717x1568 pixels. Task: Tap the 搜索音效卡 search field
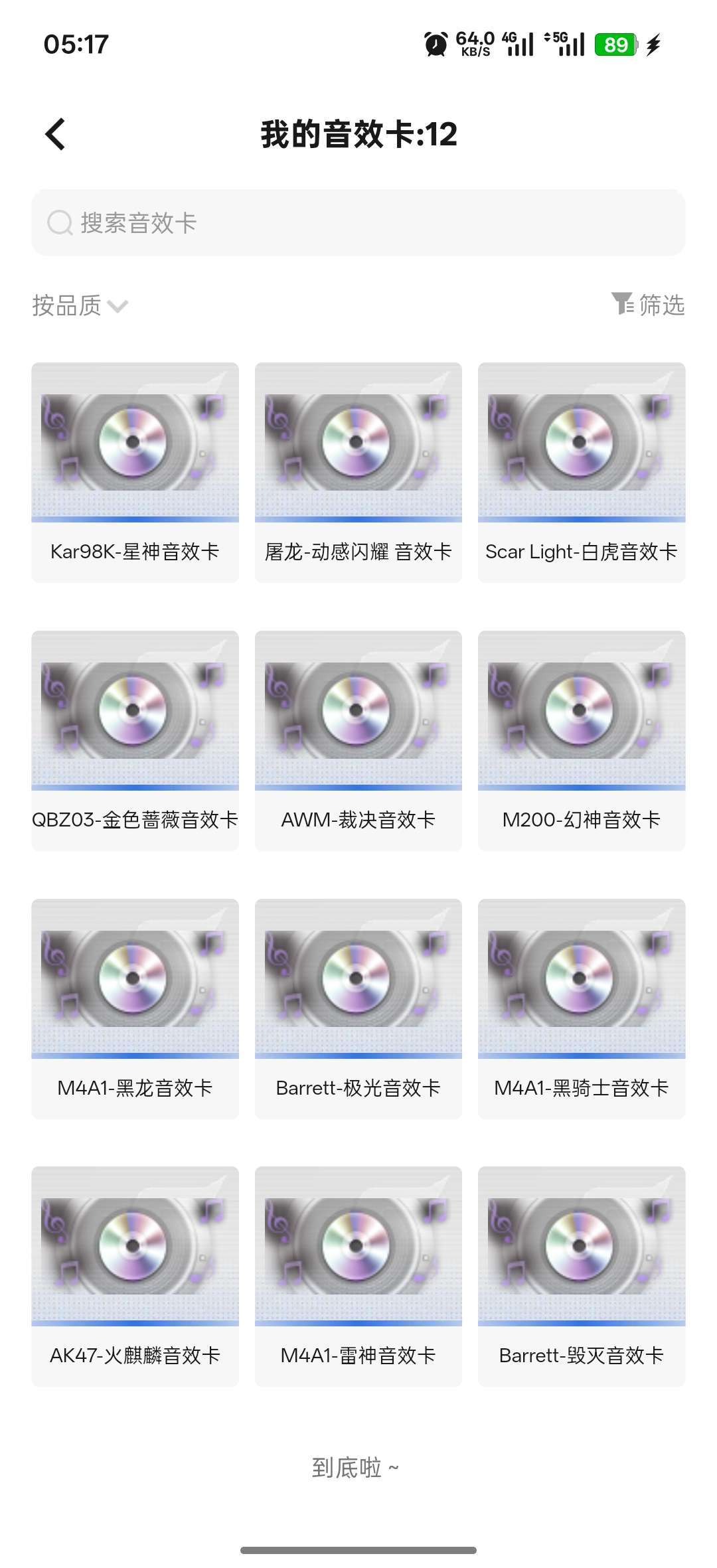point(358,223)
